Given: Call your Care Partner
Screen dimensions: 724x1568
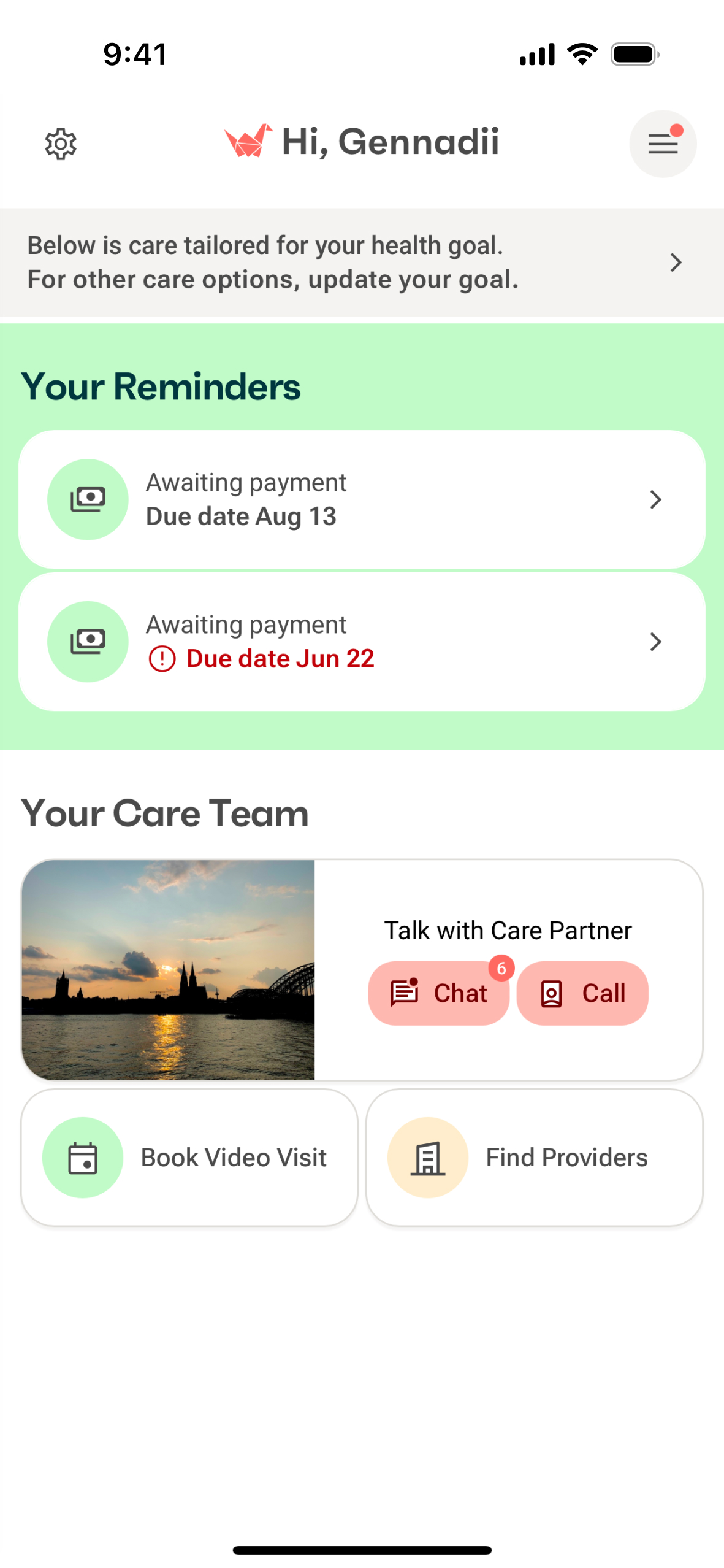Looking at the screenshot, I should [582, 993].
